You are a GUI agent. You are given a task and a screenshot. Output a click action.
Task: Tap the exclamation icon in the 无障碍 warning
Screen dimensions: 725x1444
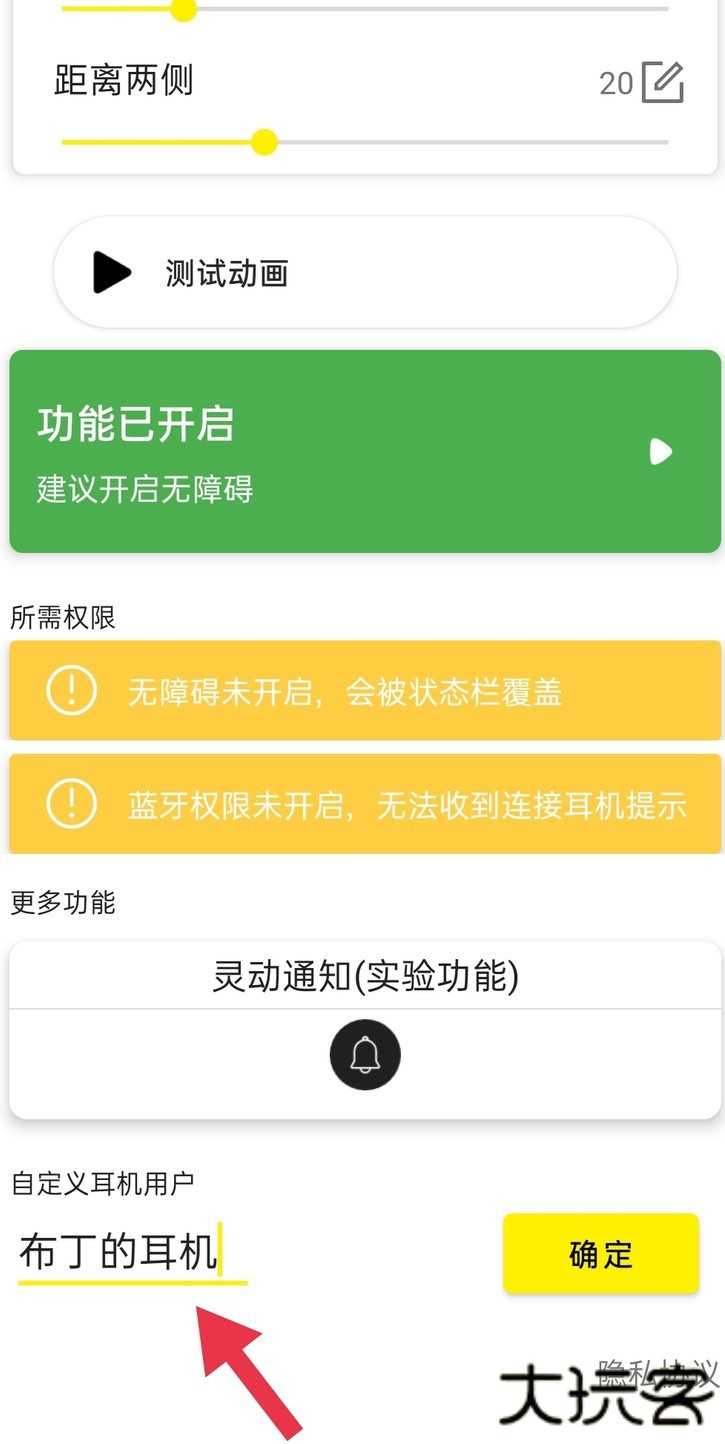click(68, 690)
